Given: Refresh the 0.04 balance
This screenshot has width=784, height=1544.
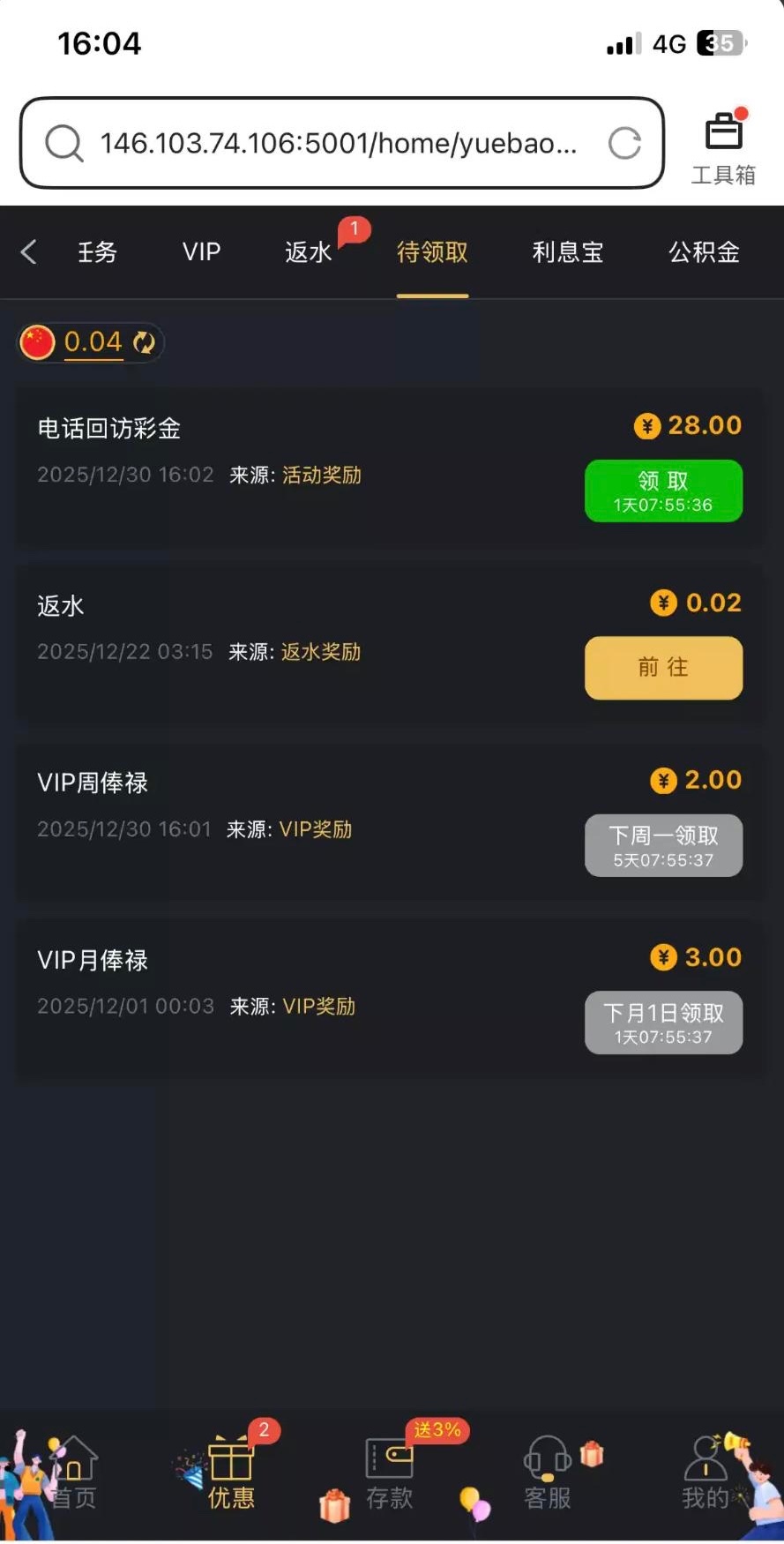Looking at the screenshot, I should [x=144, y=342].
